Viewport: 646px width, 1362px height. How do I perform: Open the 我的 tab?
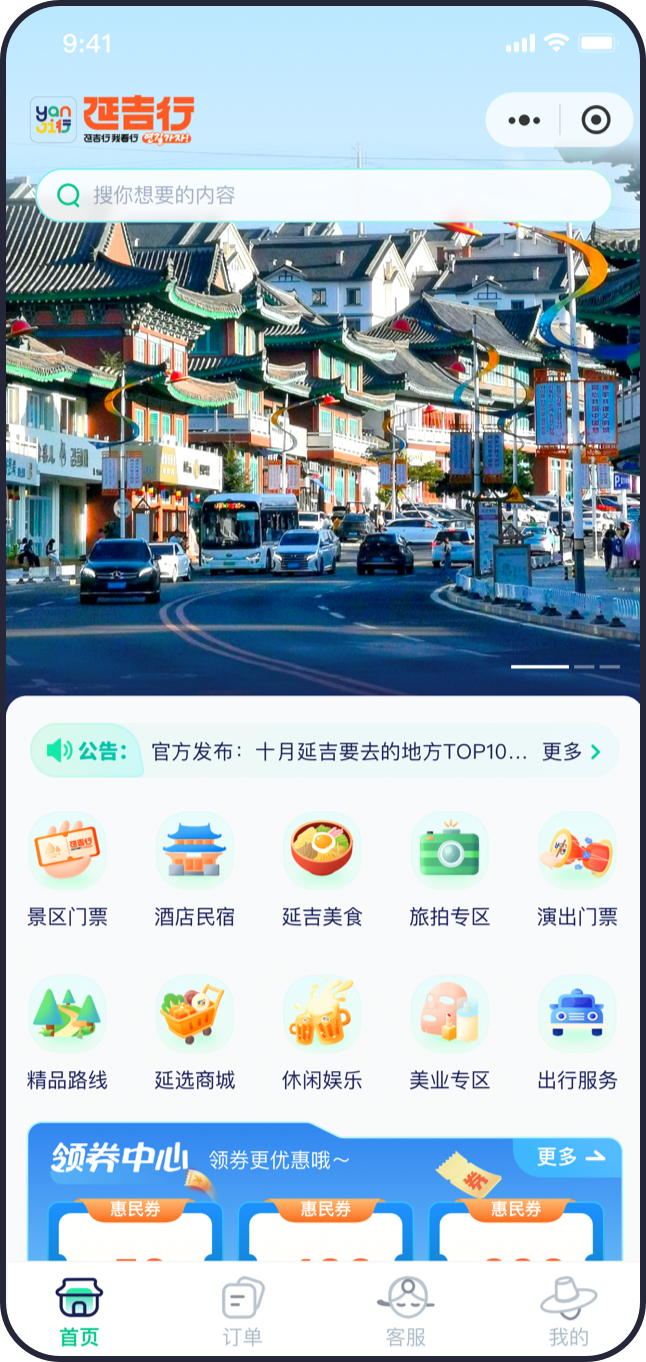tap(568, 1312)
